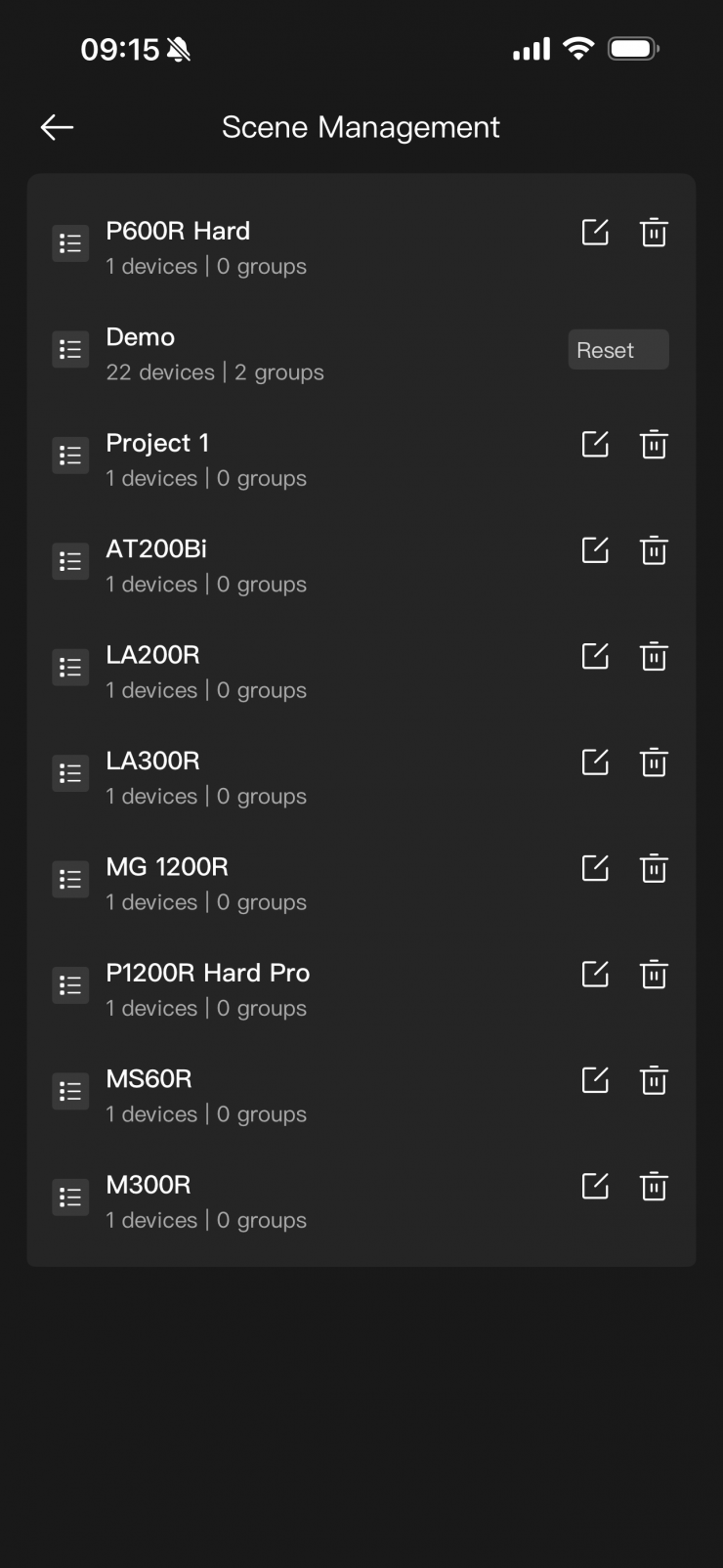Edit the Project 1 scene

[x=595, y=445]
